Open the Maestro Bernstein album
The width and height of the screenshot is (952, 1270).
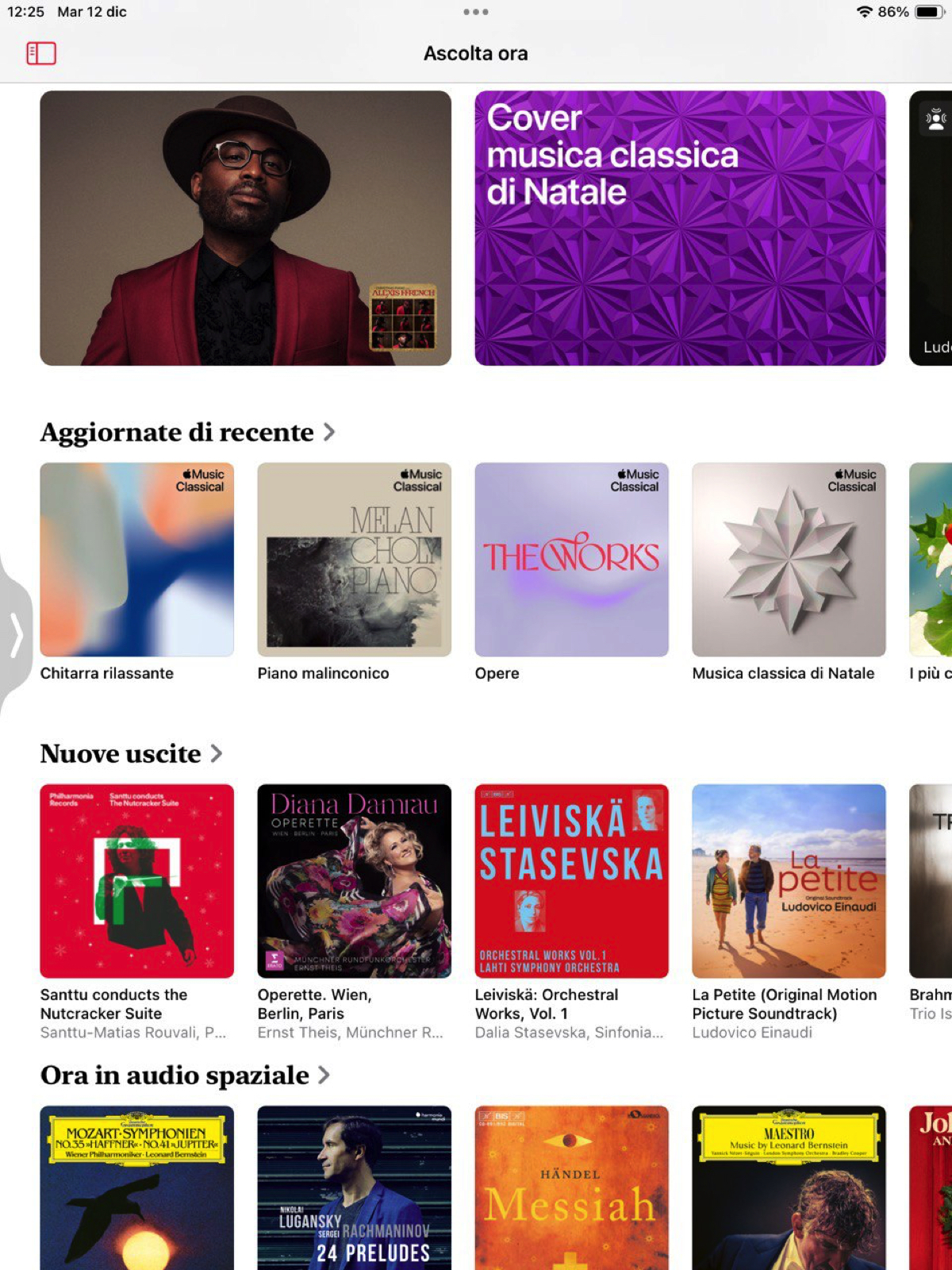[789, 1187]
